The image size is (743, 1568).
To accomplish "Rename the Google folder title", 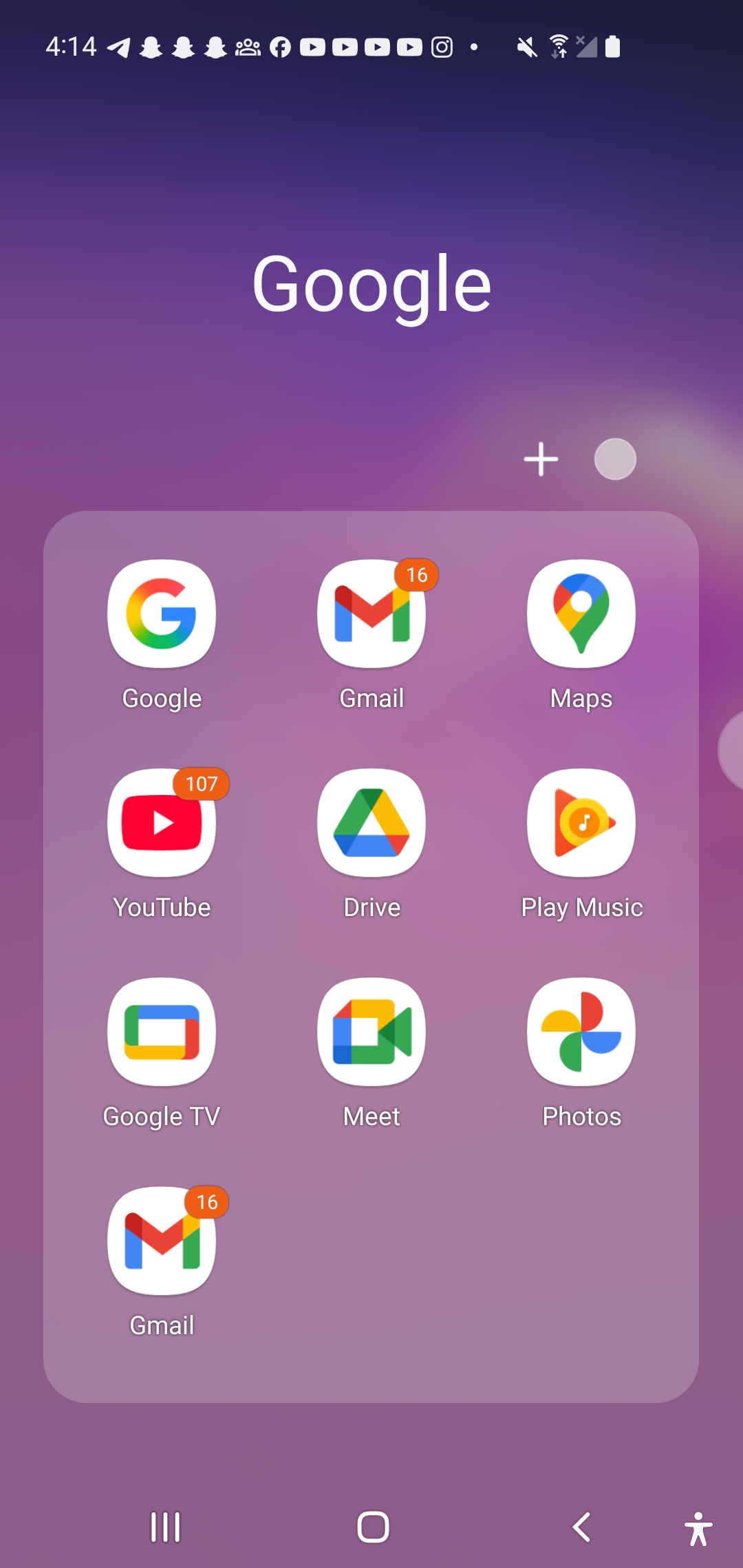I will [x=371, y=283].
